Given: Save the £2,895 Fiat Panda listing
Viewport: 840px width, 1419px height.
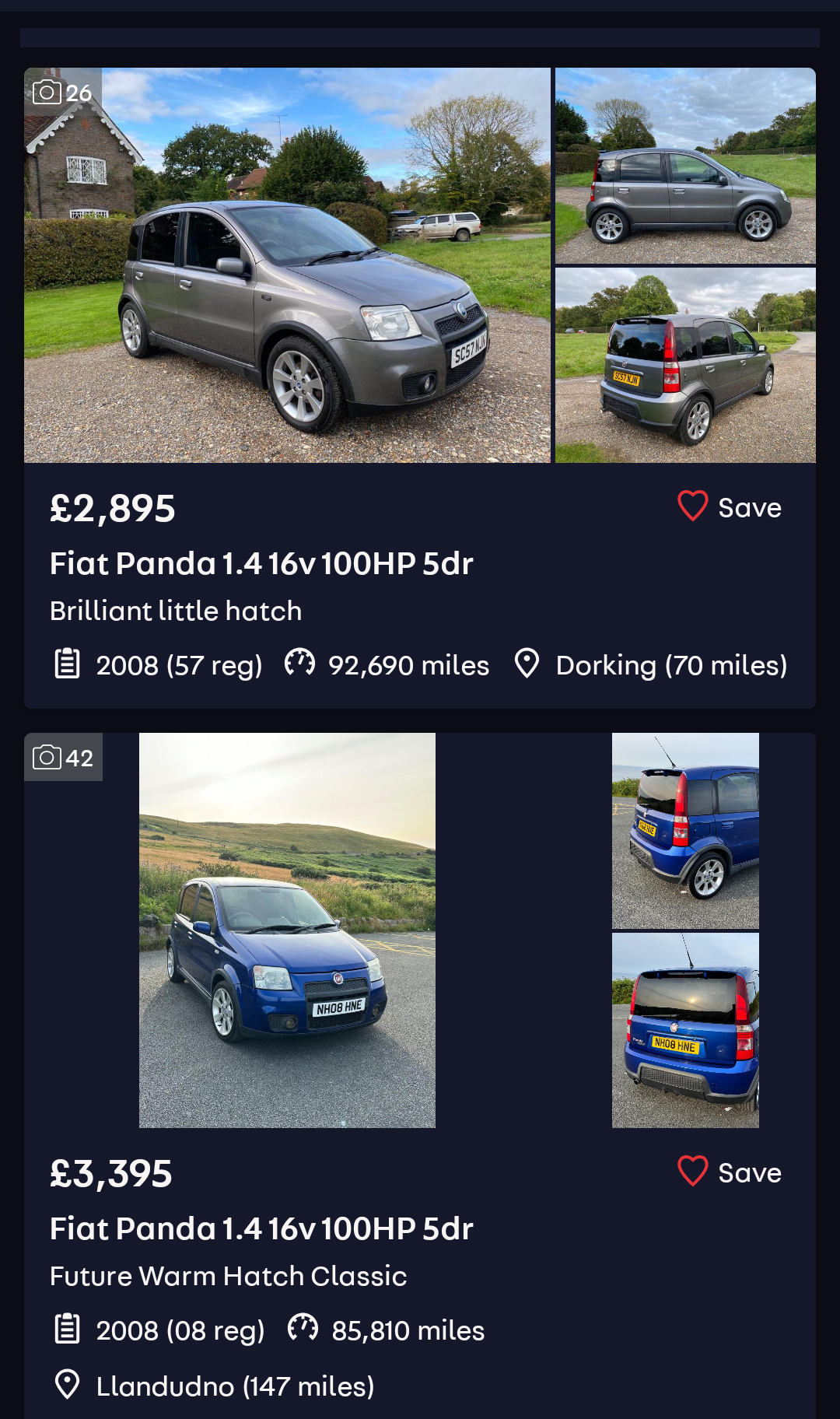Looking at the screenshot, I should [729, 507].
